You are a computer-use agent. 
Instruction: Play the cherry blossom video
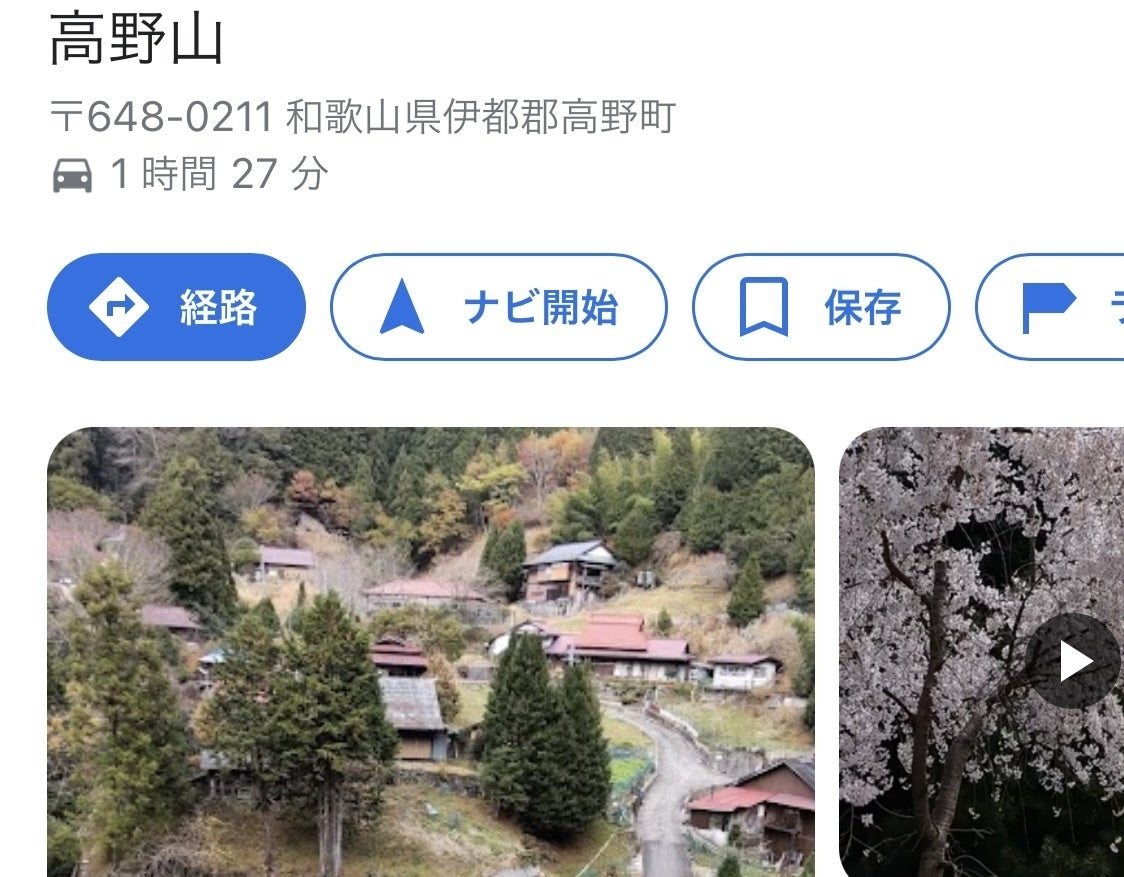point(1072,661)
